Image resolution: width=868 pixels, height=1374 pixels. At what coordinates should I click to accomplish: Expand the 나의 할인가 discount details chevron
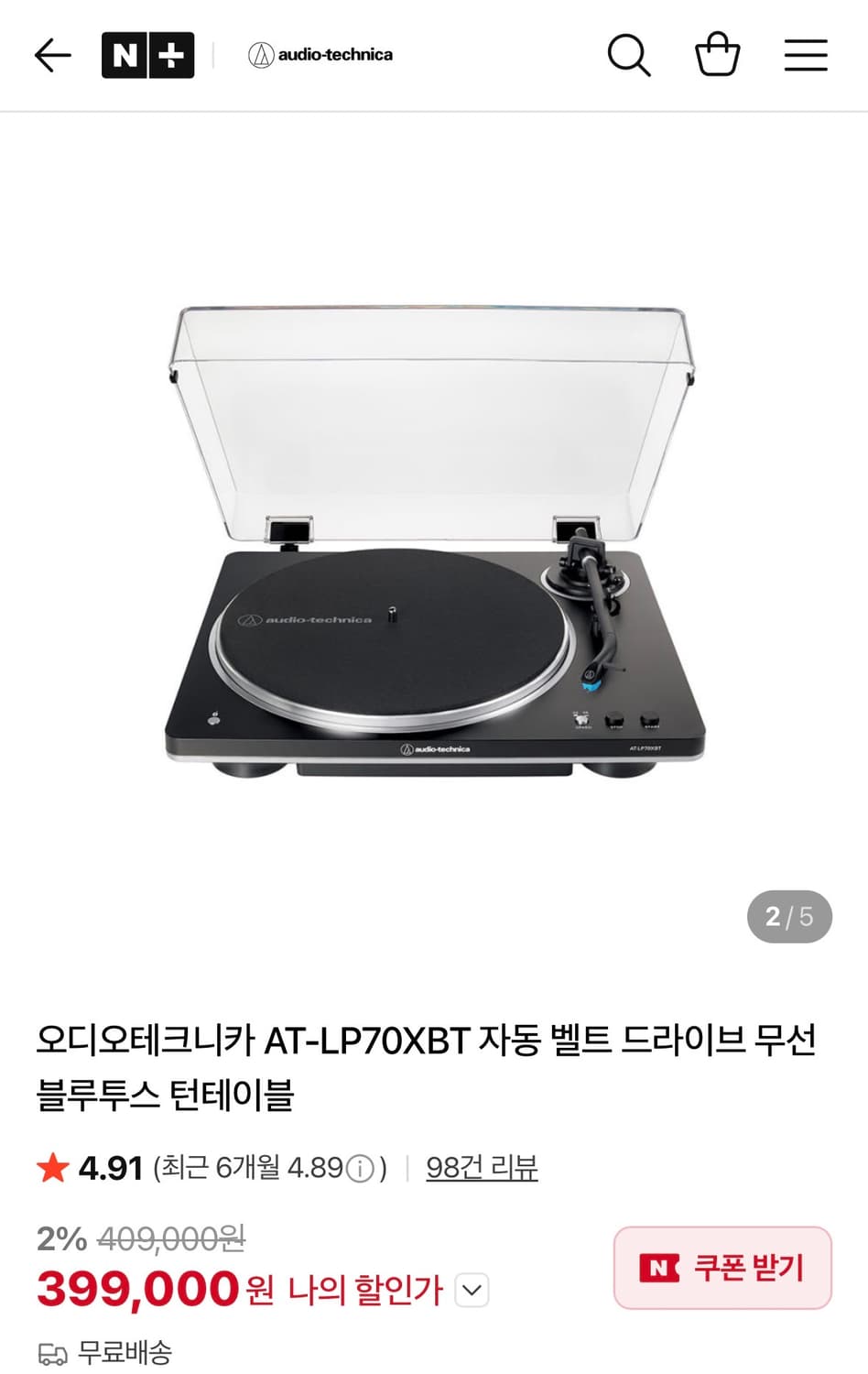[472, 1291]
